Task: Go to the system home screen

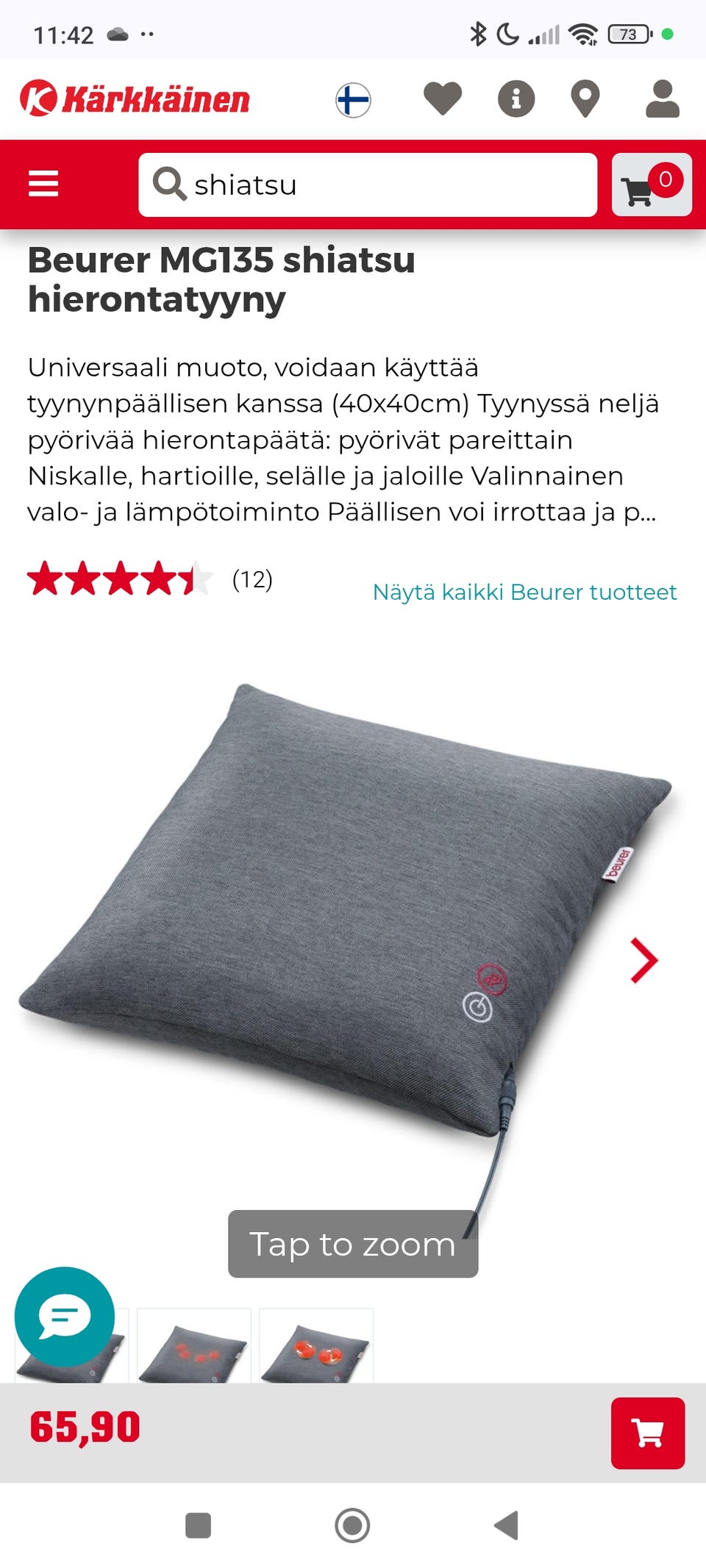Action: click(x=352, y=1525)
